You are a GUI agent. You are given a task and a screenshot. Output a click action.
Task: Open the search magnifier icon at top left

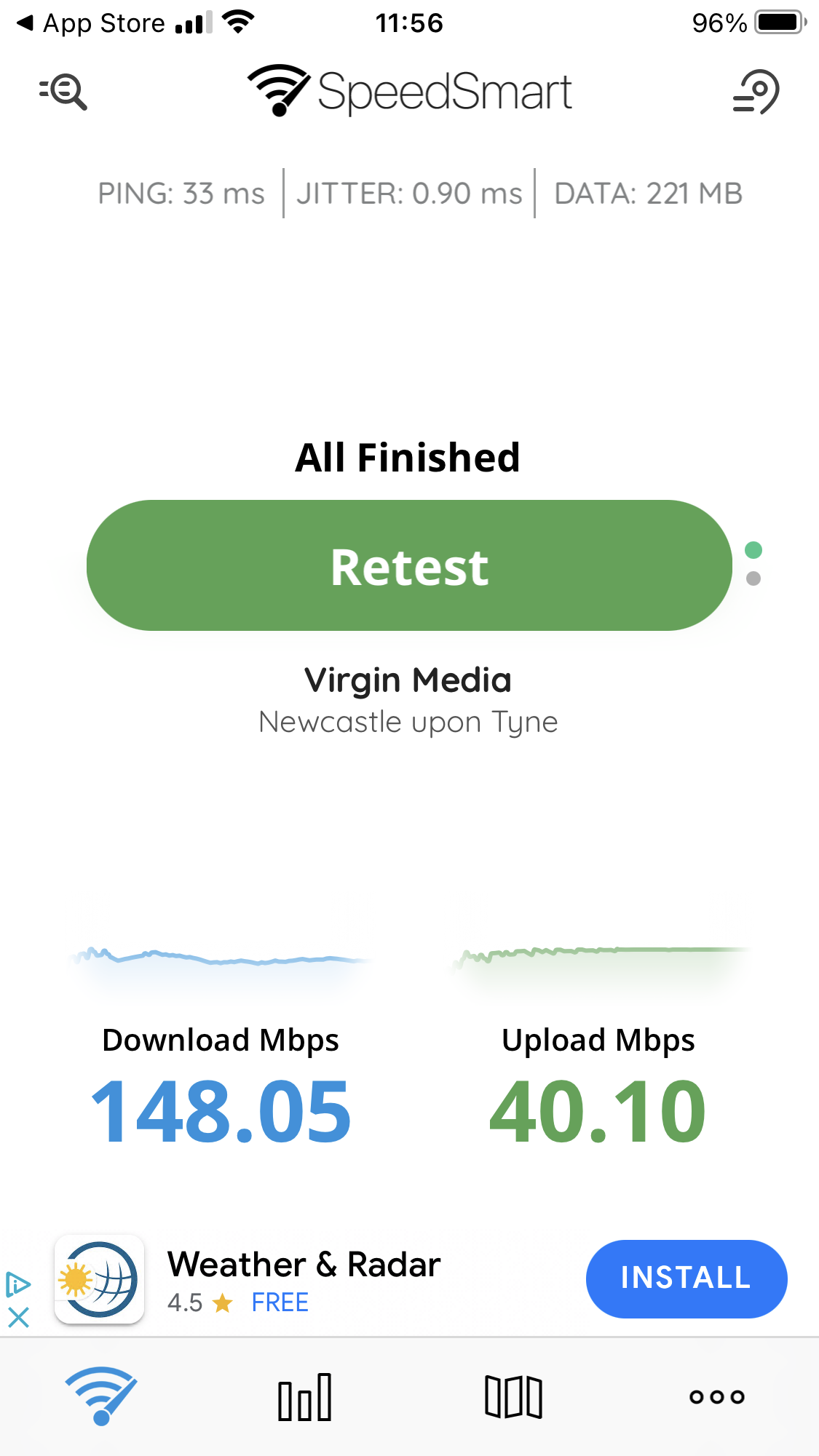coord(63,92)
